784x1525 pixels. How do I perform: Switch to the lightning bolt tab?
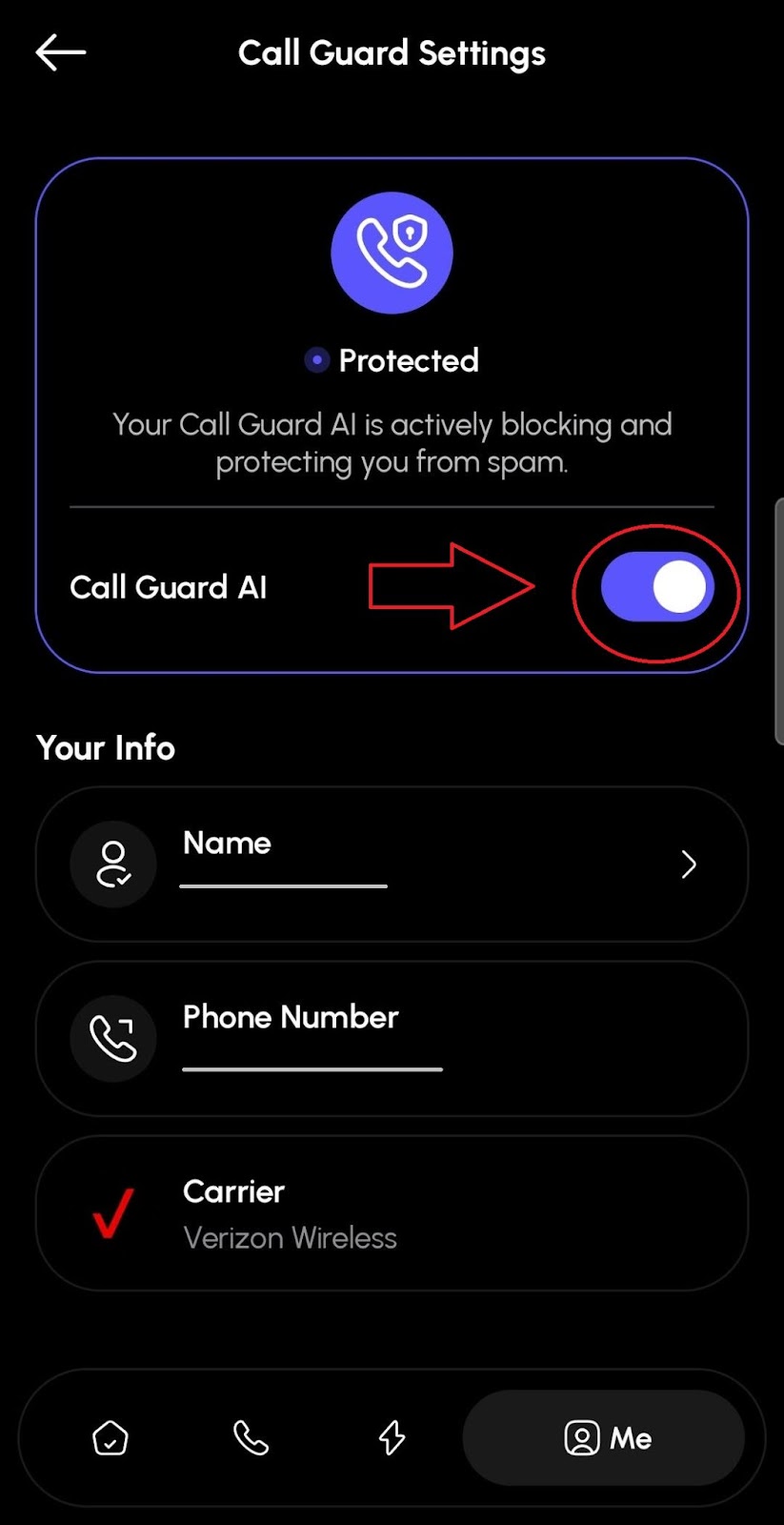[x=392, y=1437]
